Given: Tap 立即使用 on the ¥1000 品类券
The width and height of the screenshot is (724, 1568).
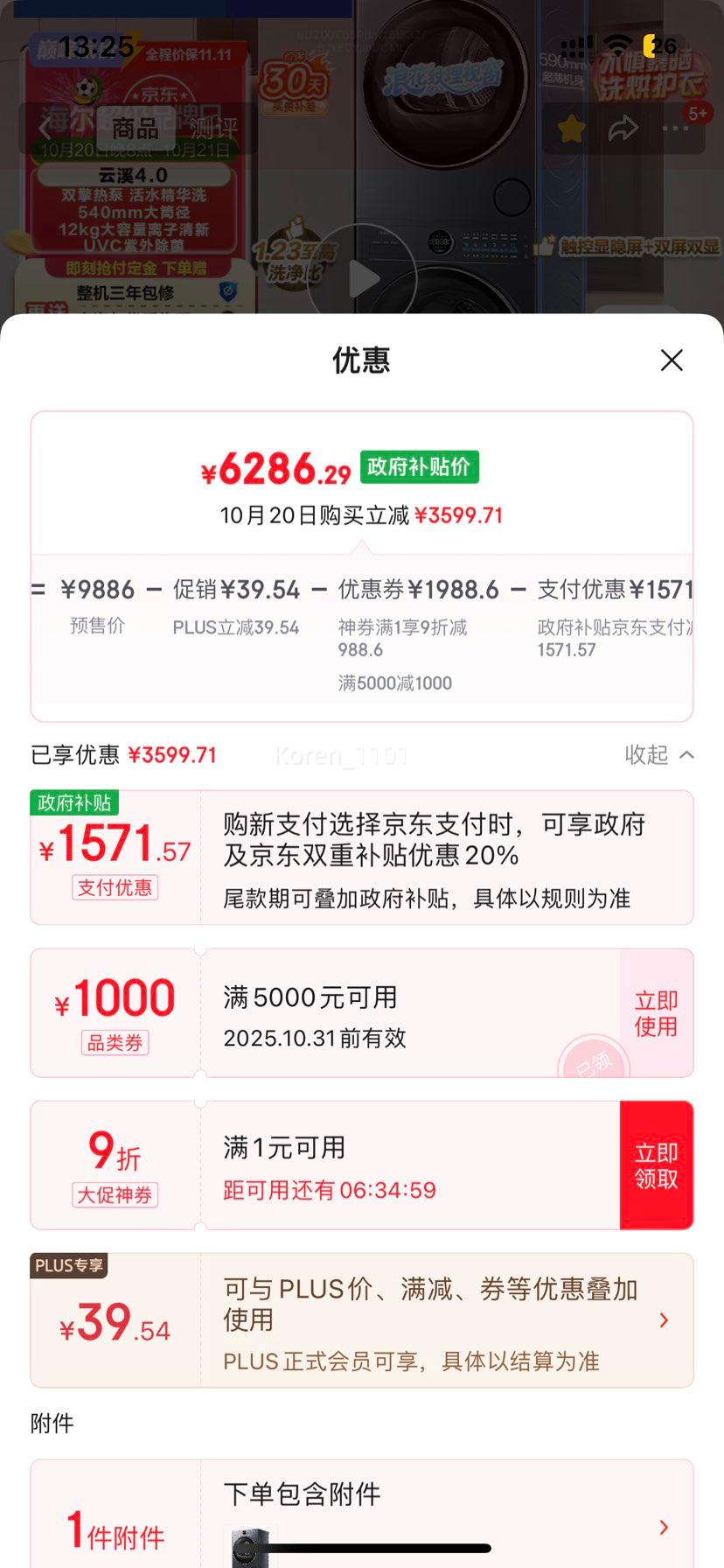Looking at the screenshot, I should click(656, 1013).
